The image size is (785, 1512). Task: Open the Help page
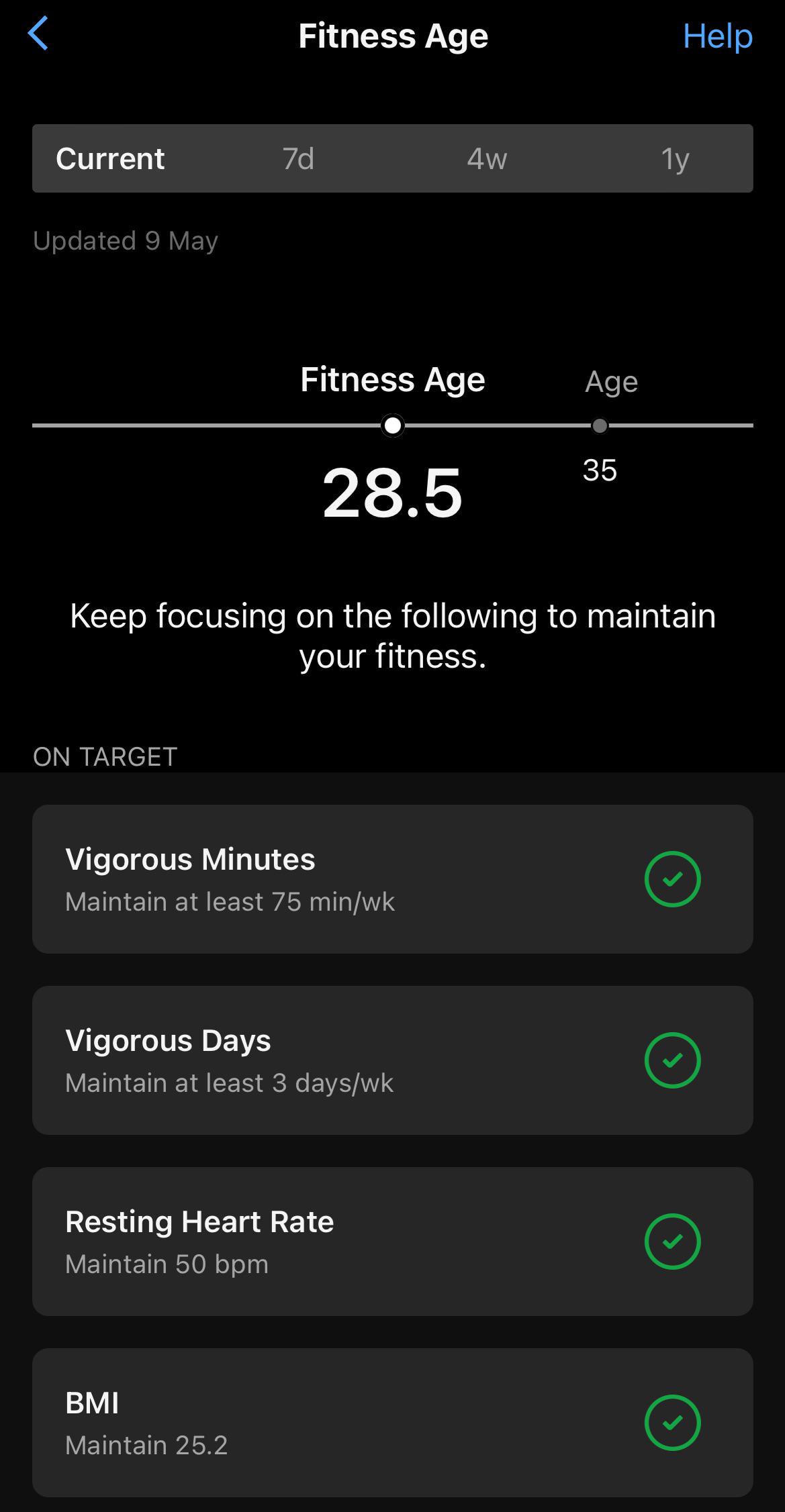(718, 36)
